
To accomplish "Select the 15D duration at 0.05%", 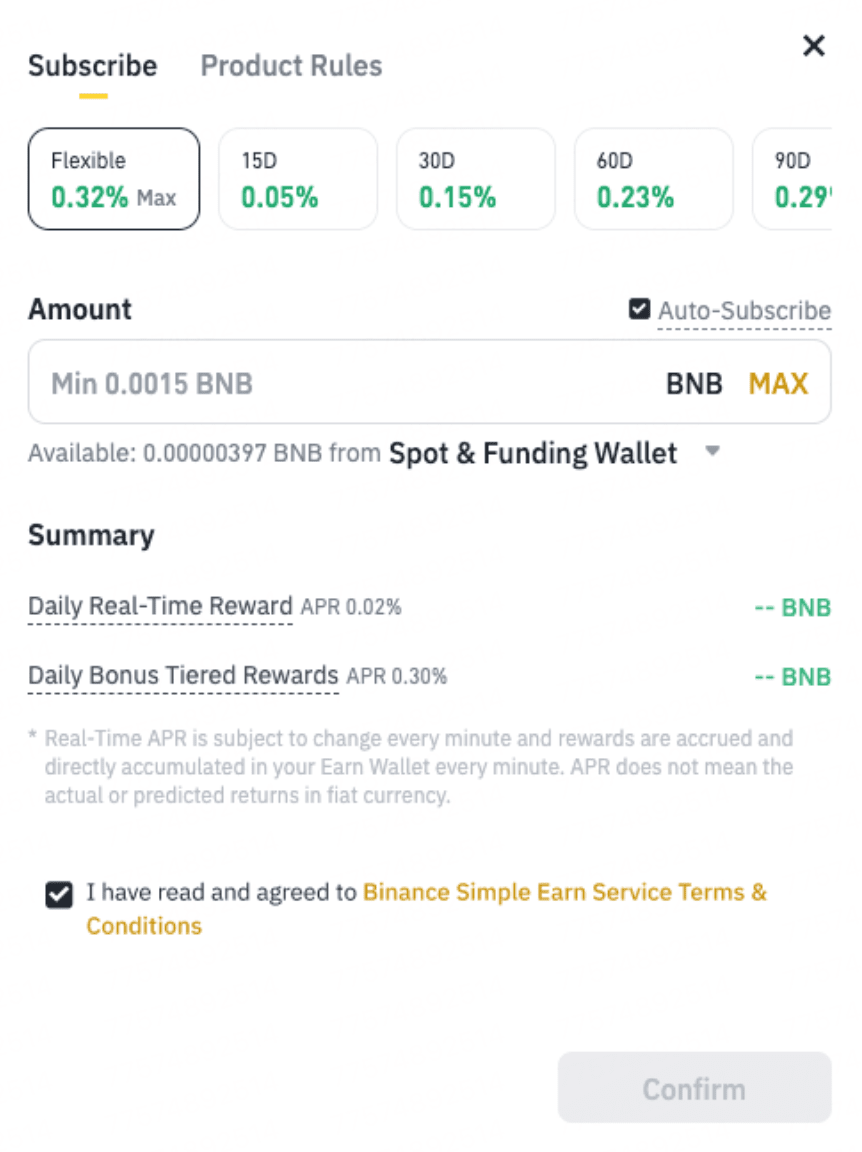I will tap(298, 179).
